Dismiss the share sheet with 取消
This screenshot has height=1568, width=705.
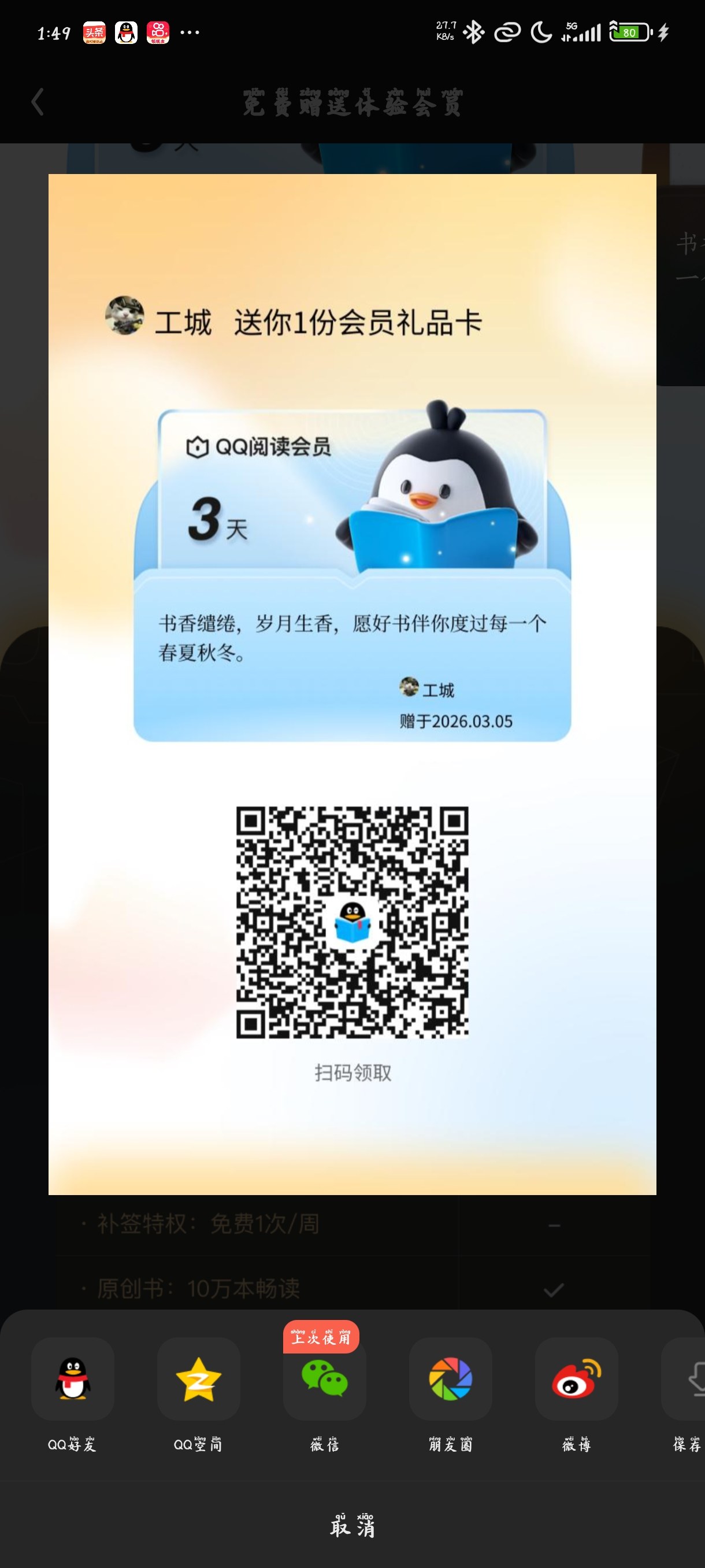[352, 1526]
